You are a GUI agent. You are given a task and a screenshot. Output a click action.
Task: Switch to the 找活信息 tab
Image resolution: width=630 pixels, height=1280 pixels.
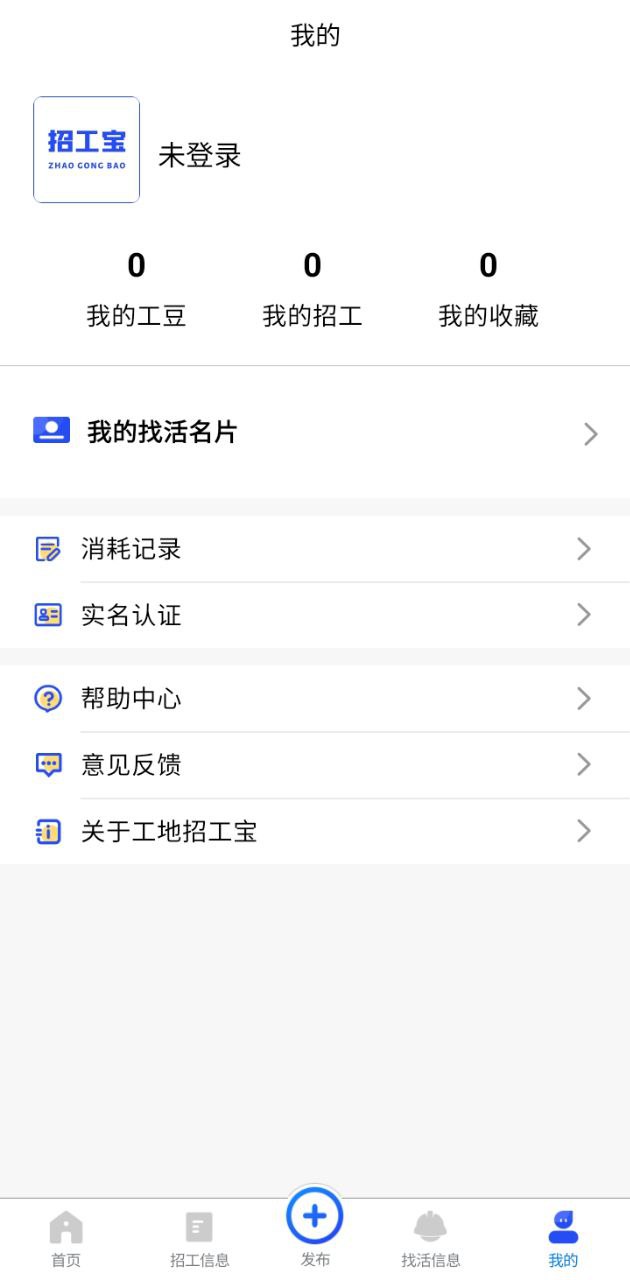click(x=431, y=1238)
